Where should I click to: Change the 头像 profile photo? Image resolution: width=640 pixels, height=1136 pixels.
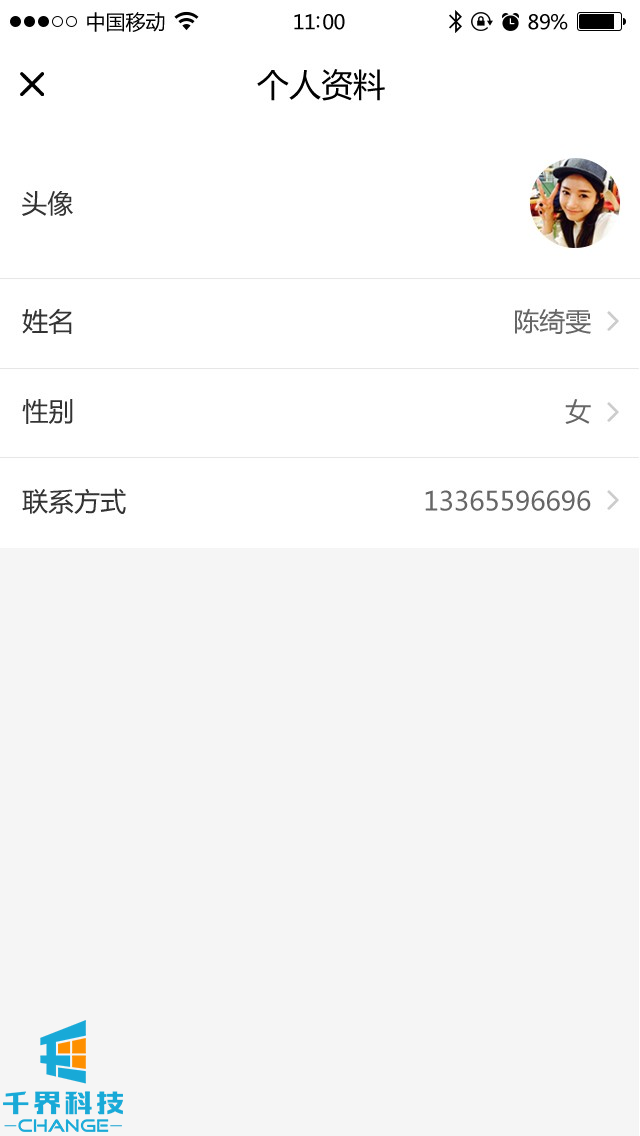pos(574,203)
